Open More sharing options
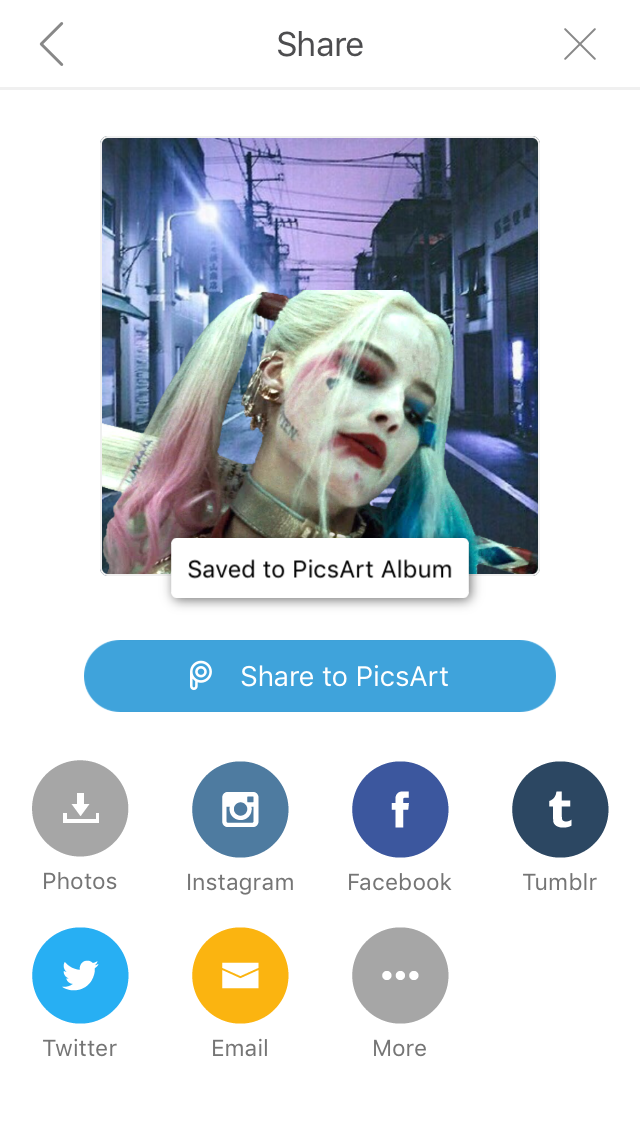This screenshot has height=1136, width=640. (x=400, y=975)
